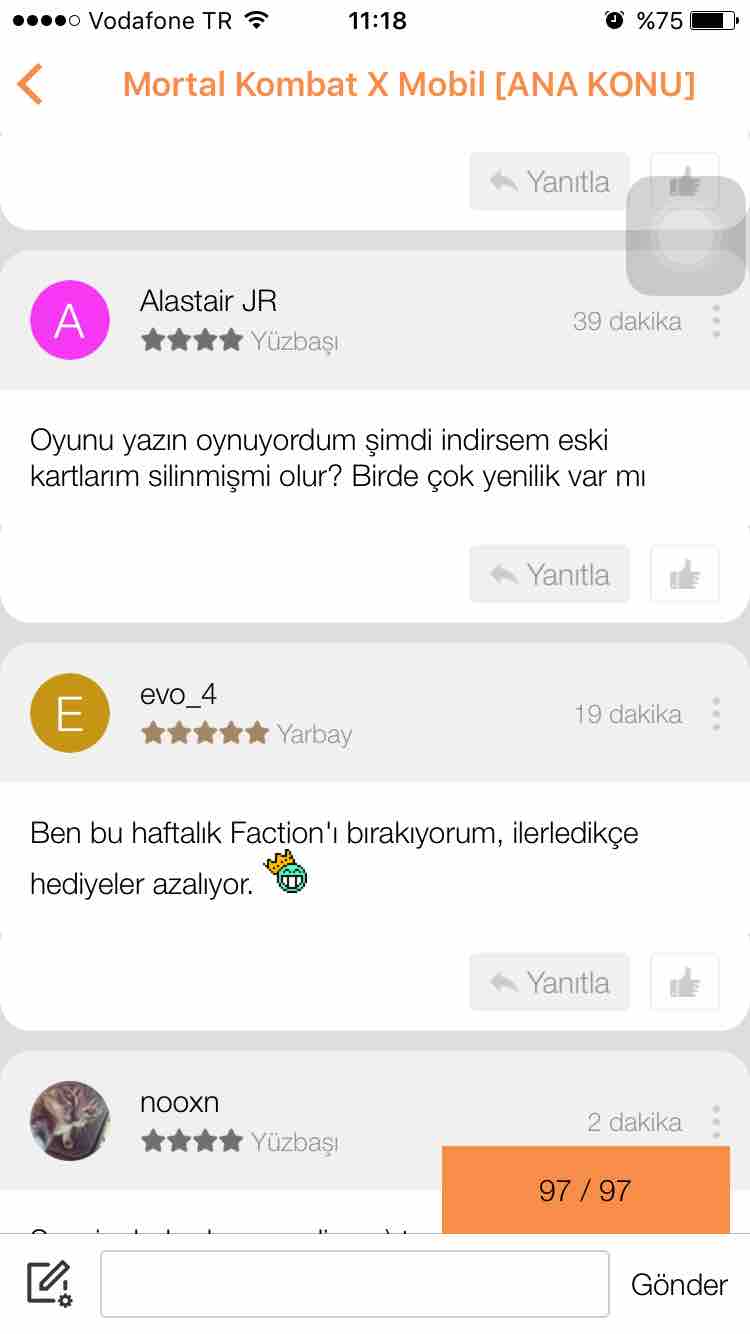The image size is (750, 1334).
Task: Like evo_4's post about Faction
Action: (684, 982)
